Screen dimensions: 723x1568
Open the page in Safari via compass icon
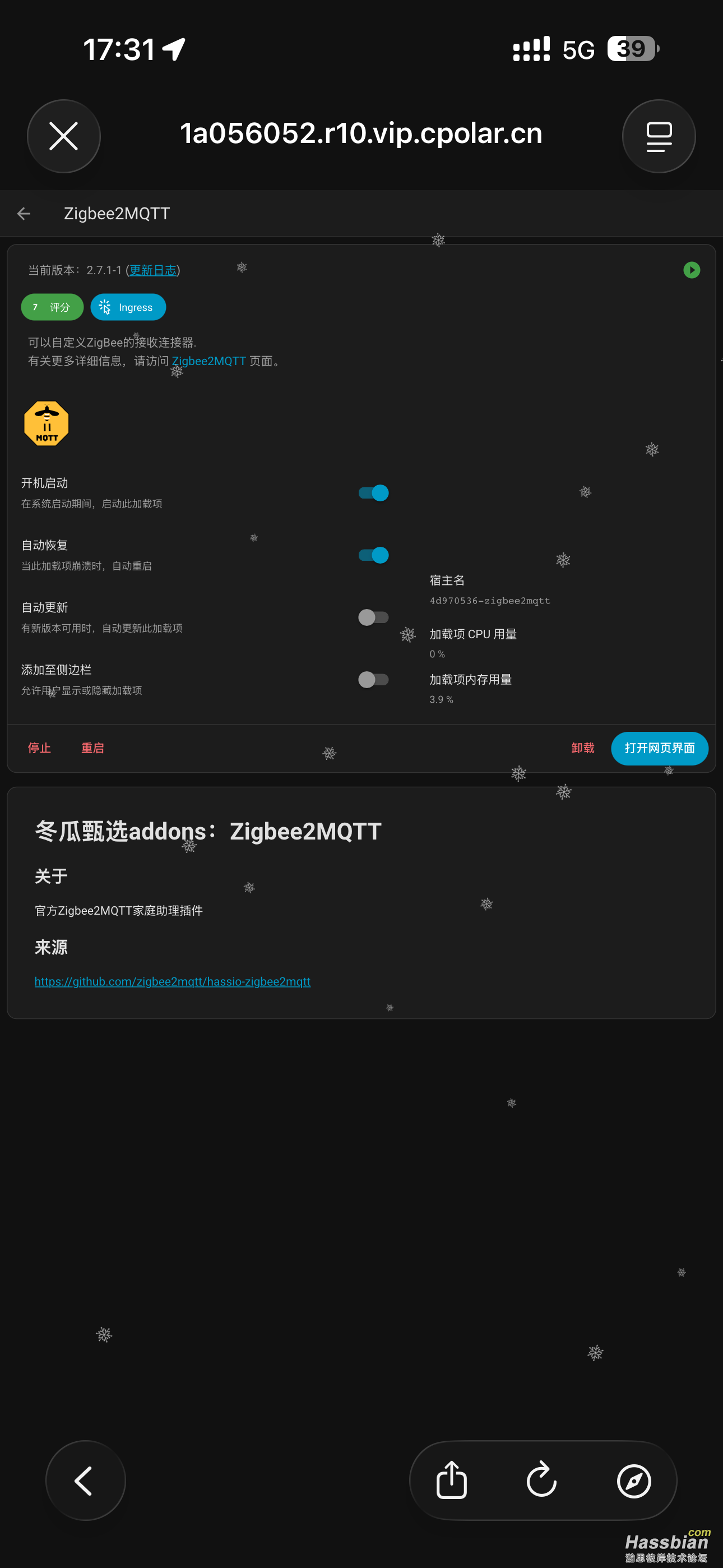coord(633,1481)
